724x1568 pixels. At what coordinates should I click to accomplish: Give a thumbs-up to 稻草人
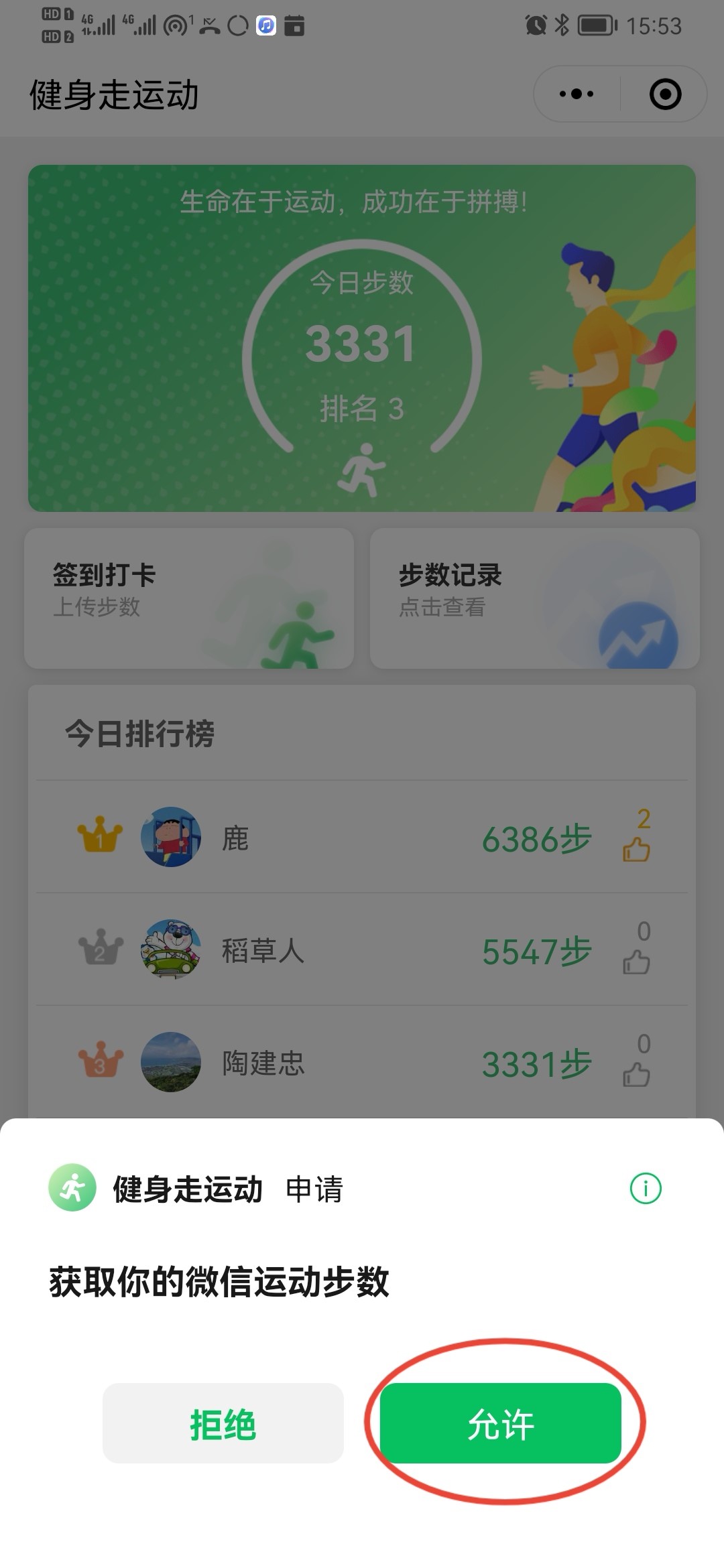click(x=636, y=962)
